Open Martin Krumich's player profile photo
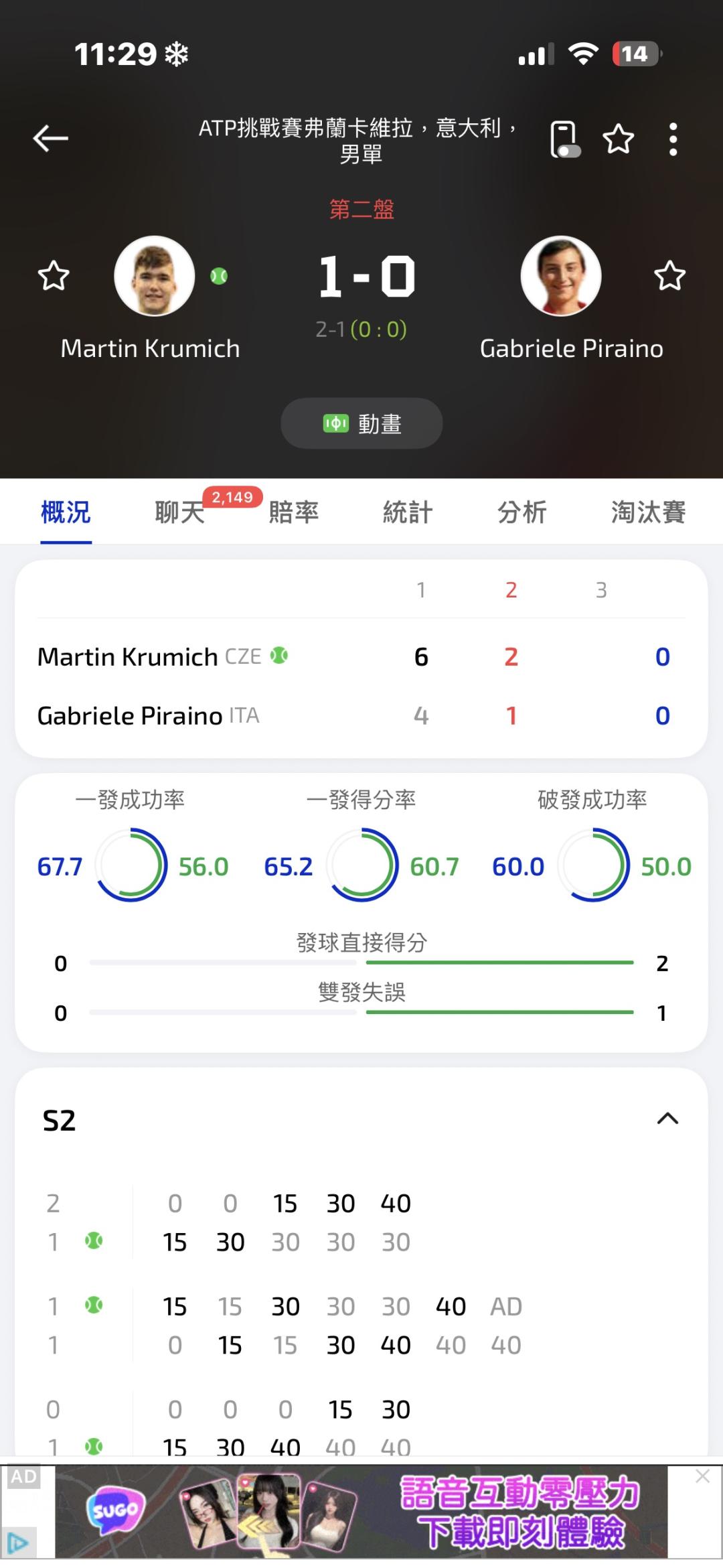This screenshot has width=723, height=1568. point(155,276)
